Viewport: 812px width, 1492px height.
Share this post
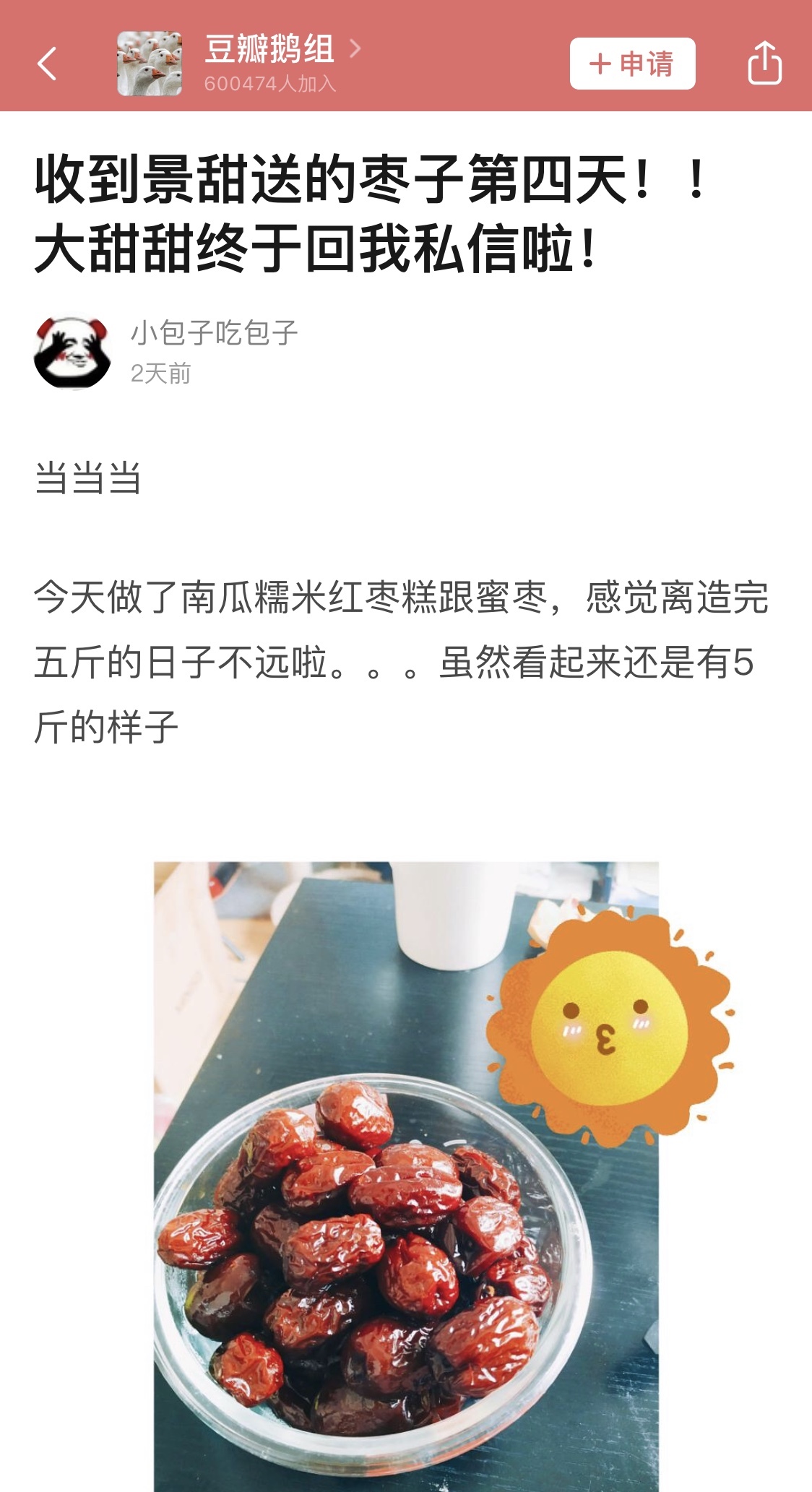(764, 64)
